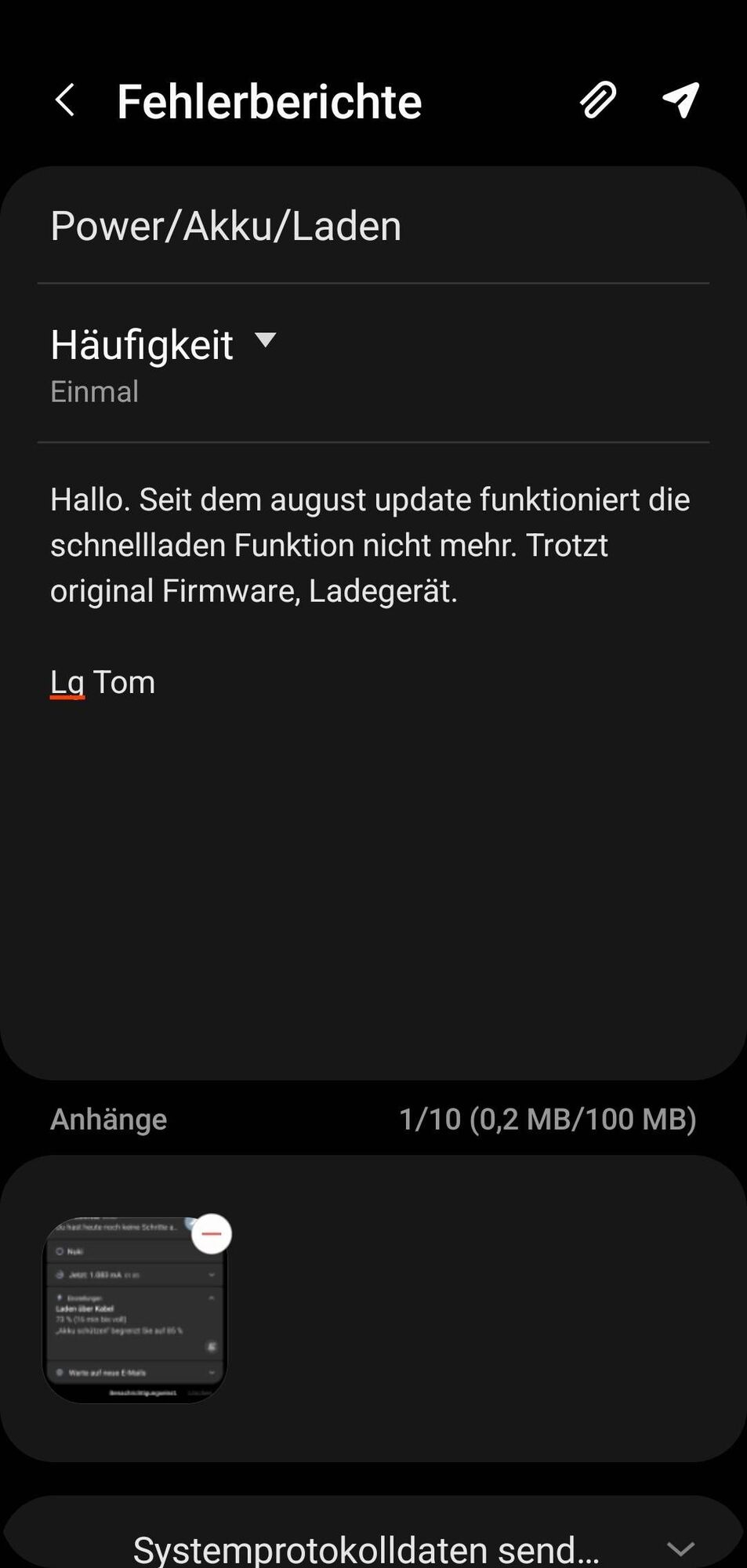This screenshot has width=747, height=1568.
Task: Tap the 1/10 attachment counter
Action: coord(549,1119)
